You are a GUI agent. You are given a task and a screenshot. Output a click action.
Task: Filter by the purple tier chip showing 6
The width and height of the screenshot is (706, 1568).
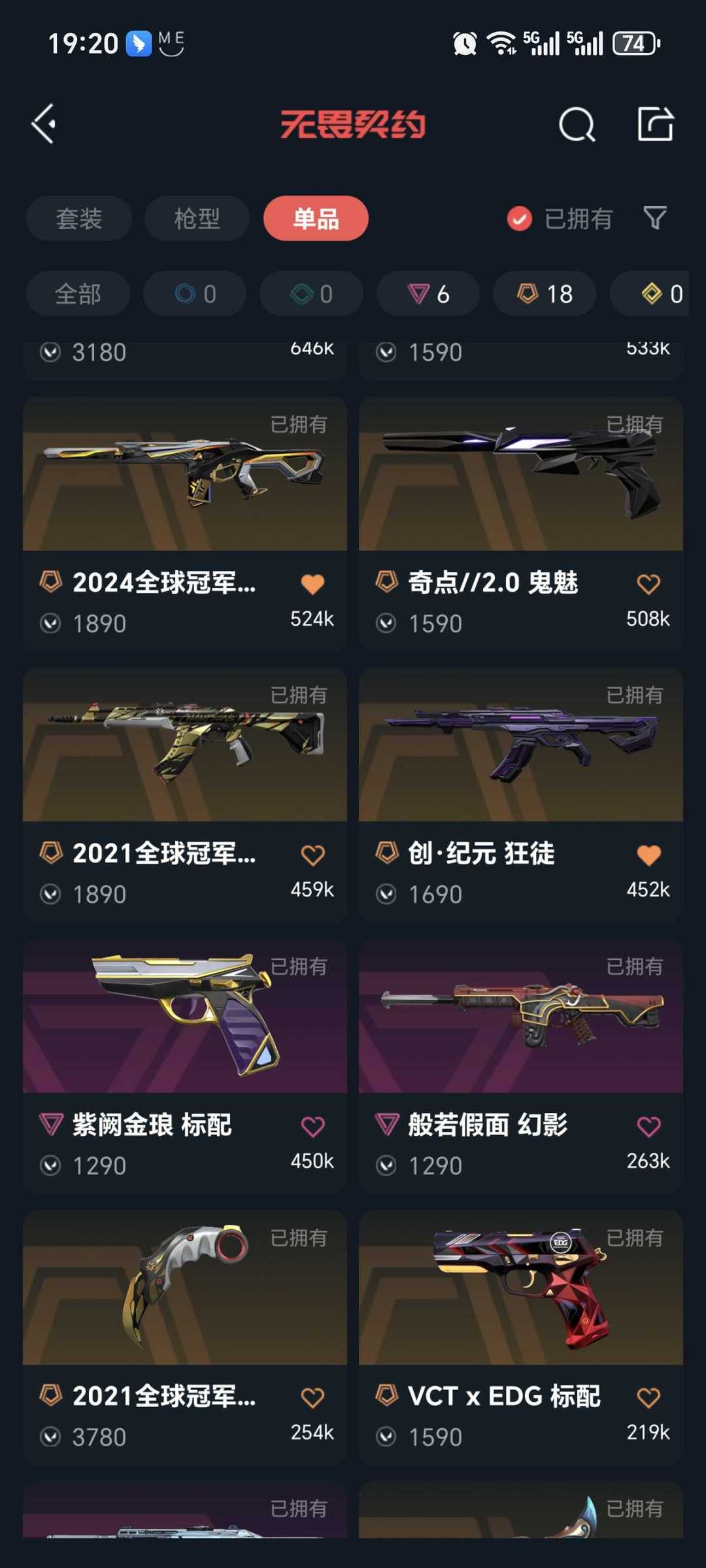click(428, 294)
